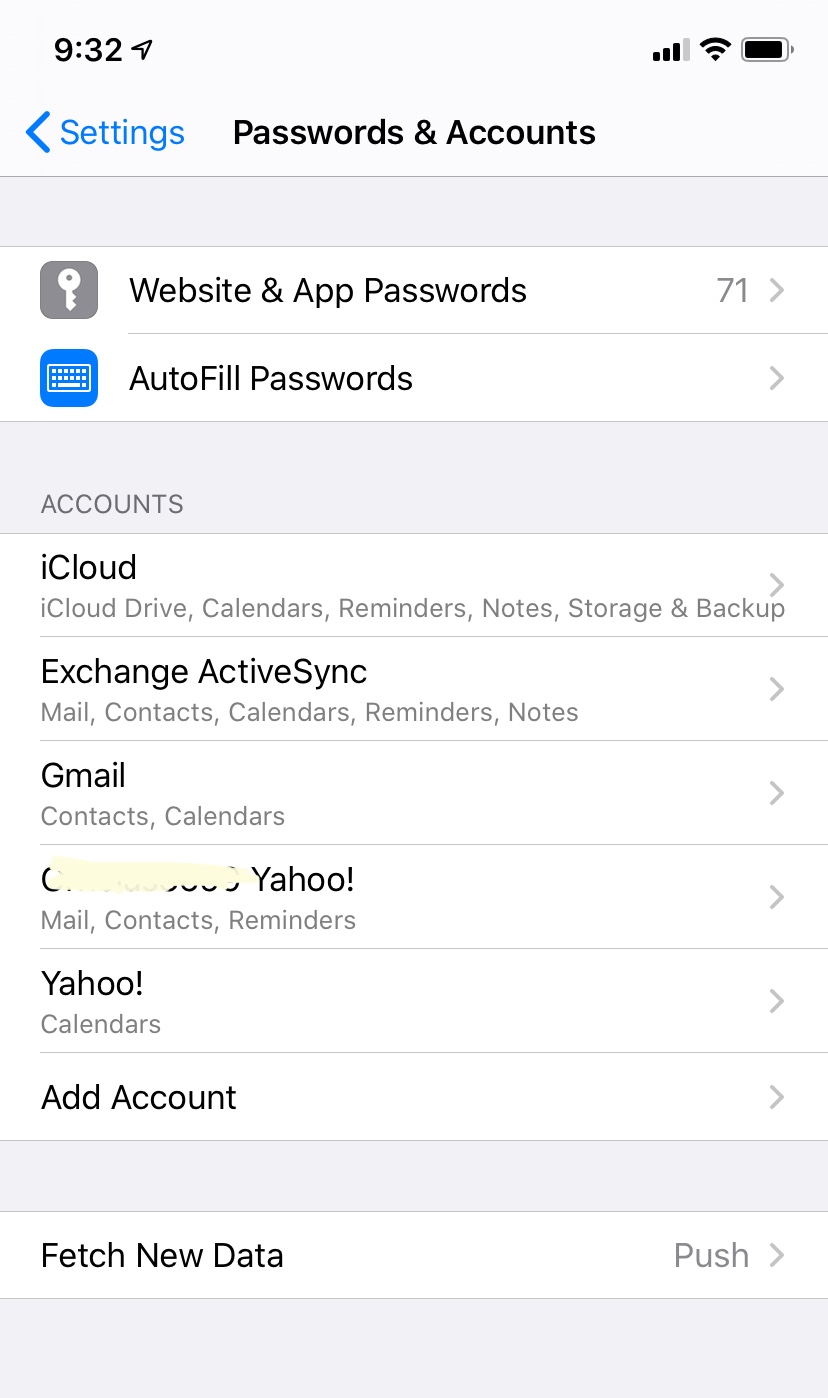Open the iCloud account
828x1398 pixels.
414,585
